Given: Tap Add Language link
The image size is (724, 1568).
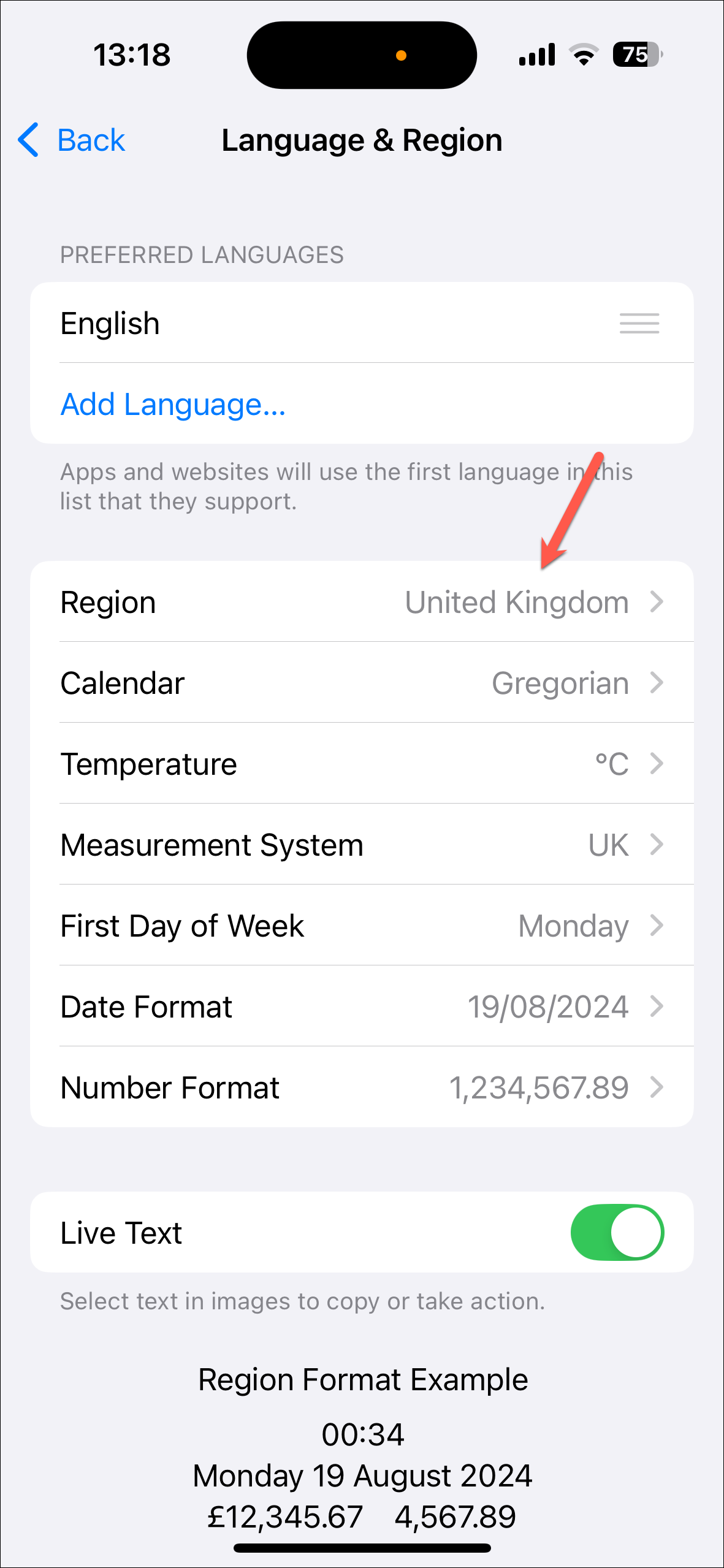Looking at the screenshot, I should [173, 405].
